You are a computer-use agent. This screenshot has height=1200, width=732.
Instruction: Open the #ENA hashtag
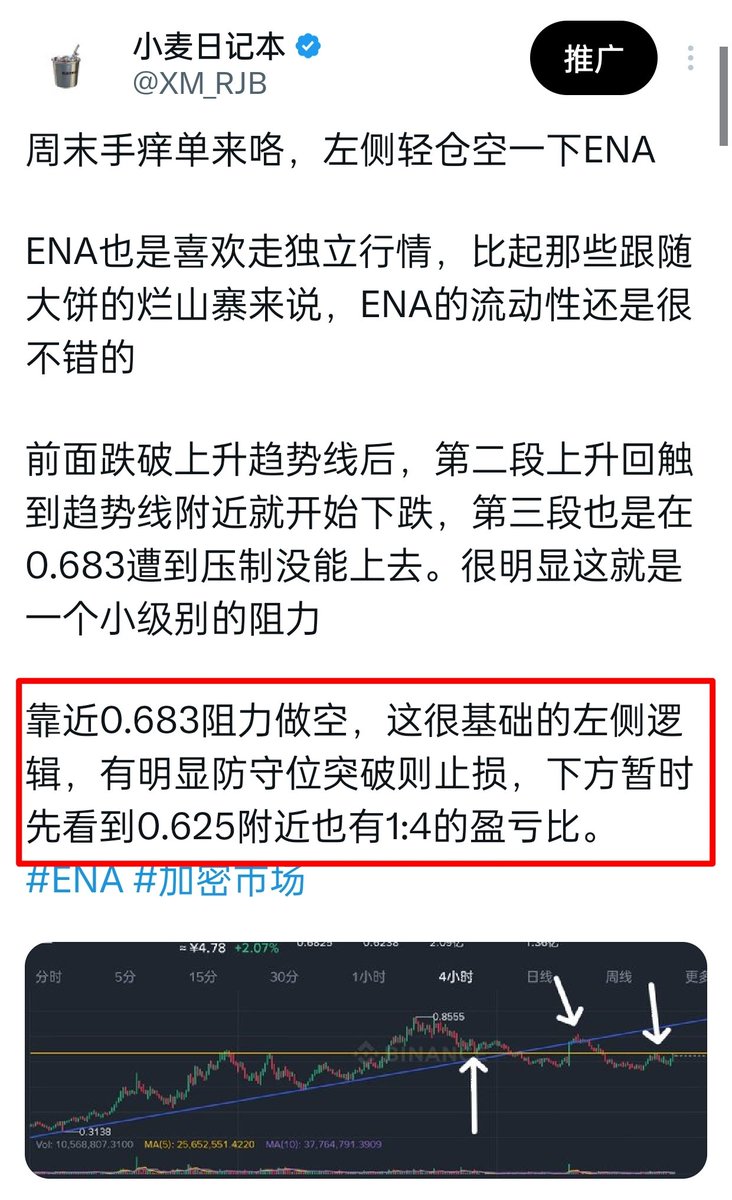coord(73,880)
